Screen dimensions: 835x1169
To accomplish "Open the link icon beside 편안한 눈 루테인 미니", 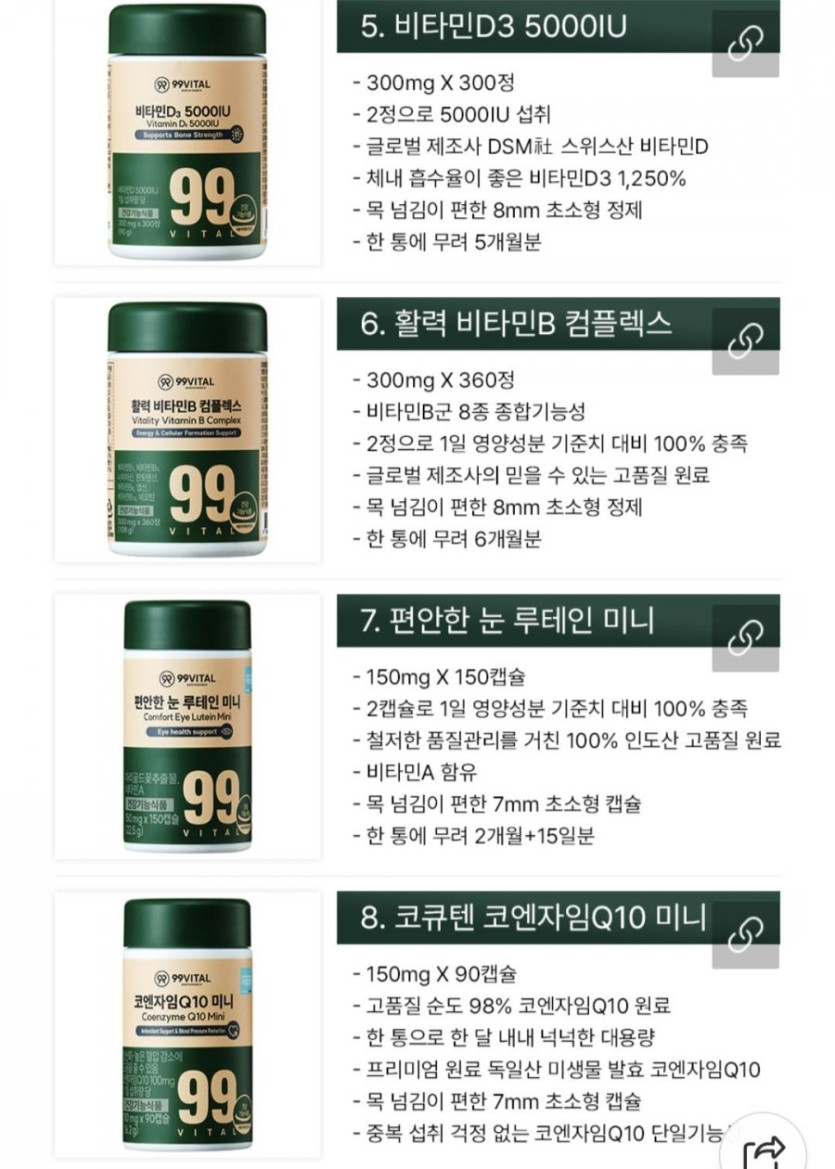I will coord(746,636).
